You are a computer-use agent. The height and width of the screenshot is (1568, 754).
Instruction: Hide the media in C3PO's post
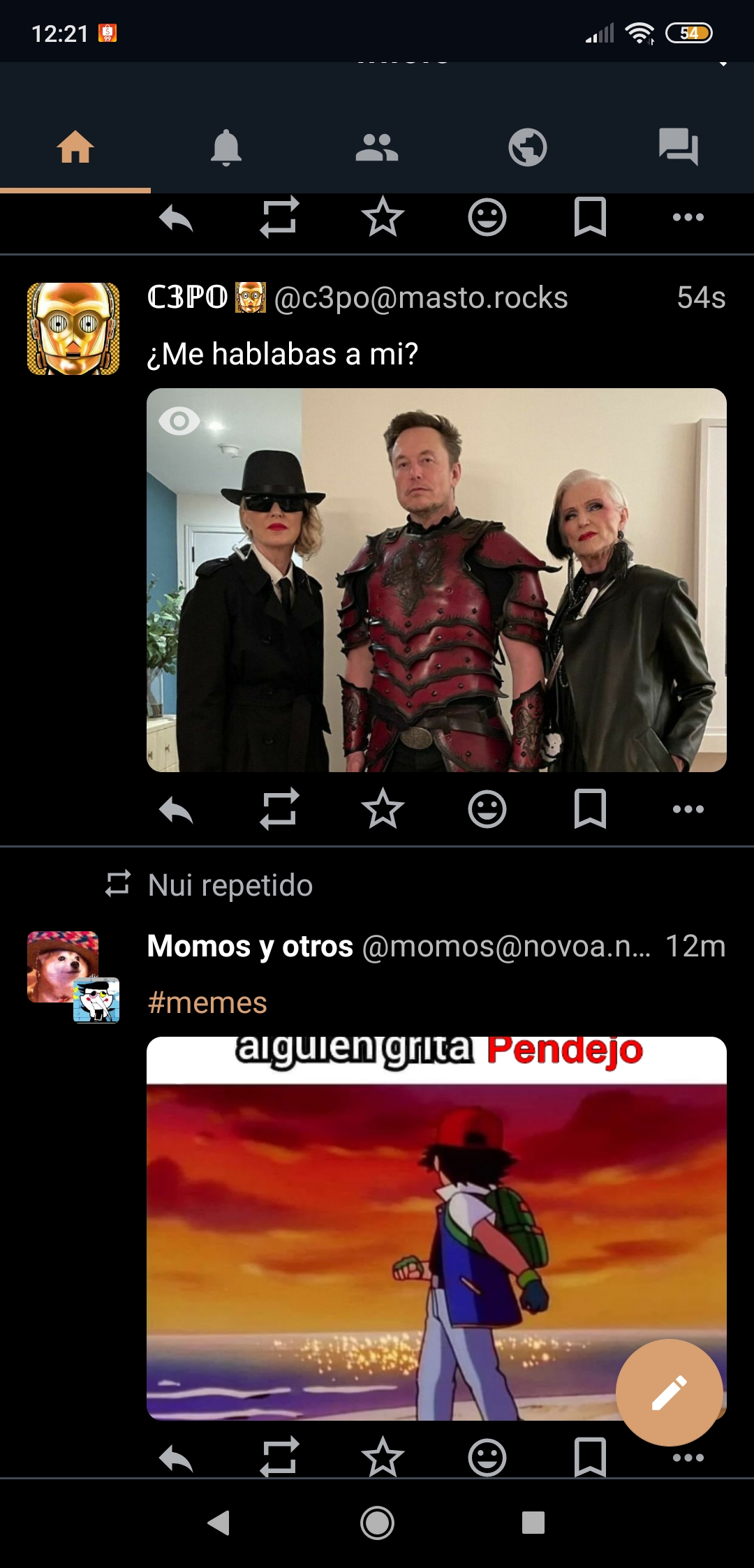tap(179, 421)
